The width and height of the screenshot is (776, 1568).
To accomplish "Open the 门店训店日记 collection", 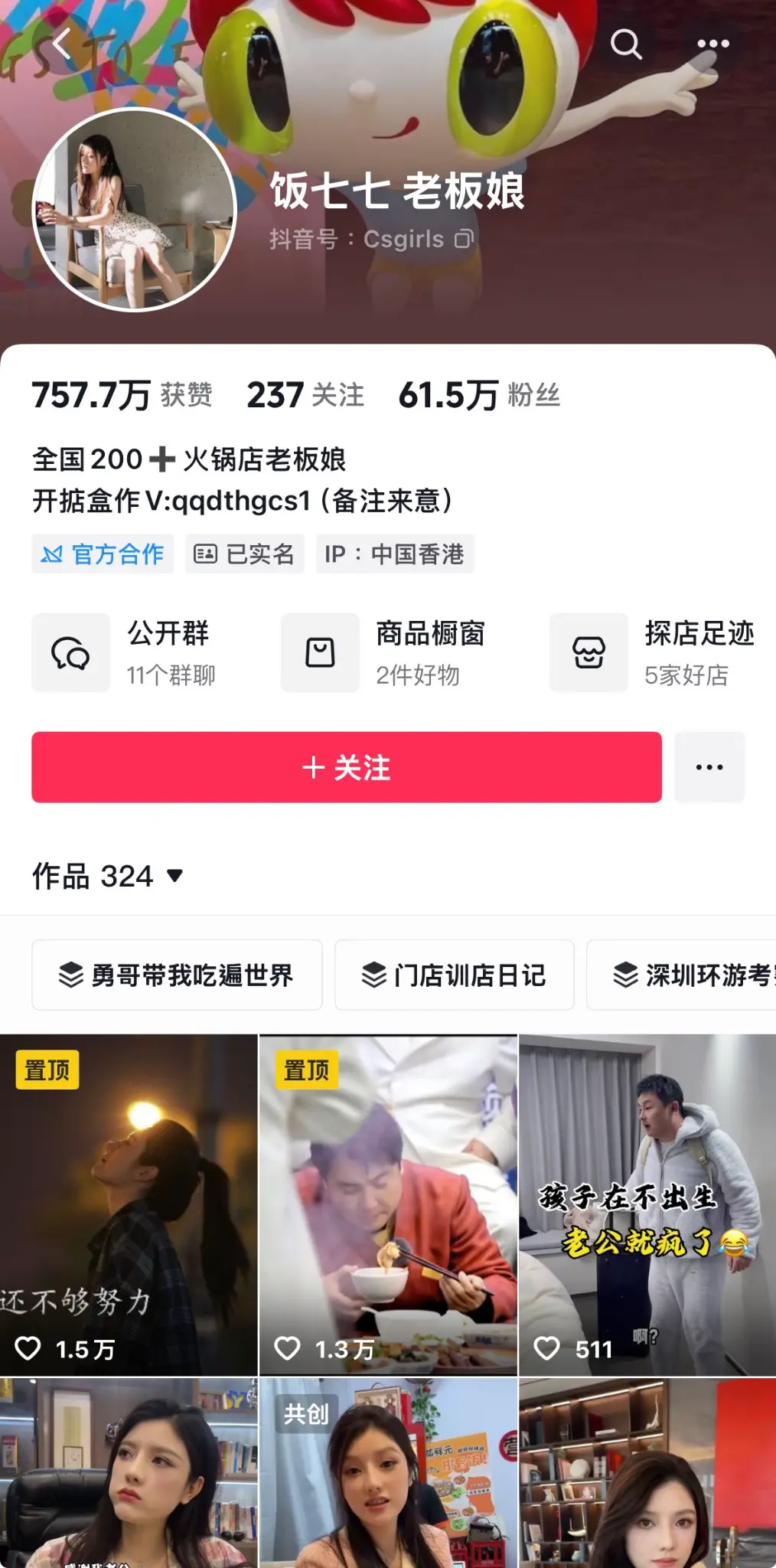I will point(454,975).
